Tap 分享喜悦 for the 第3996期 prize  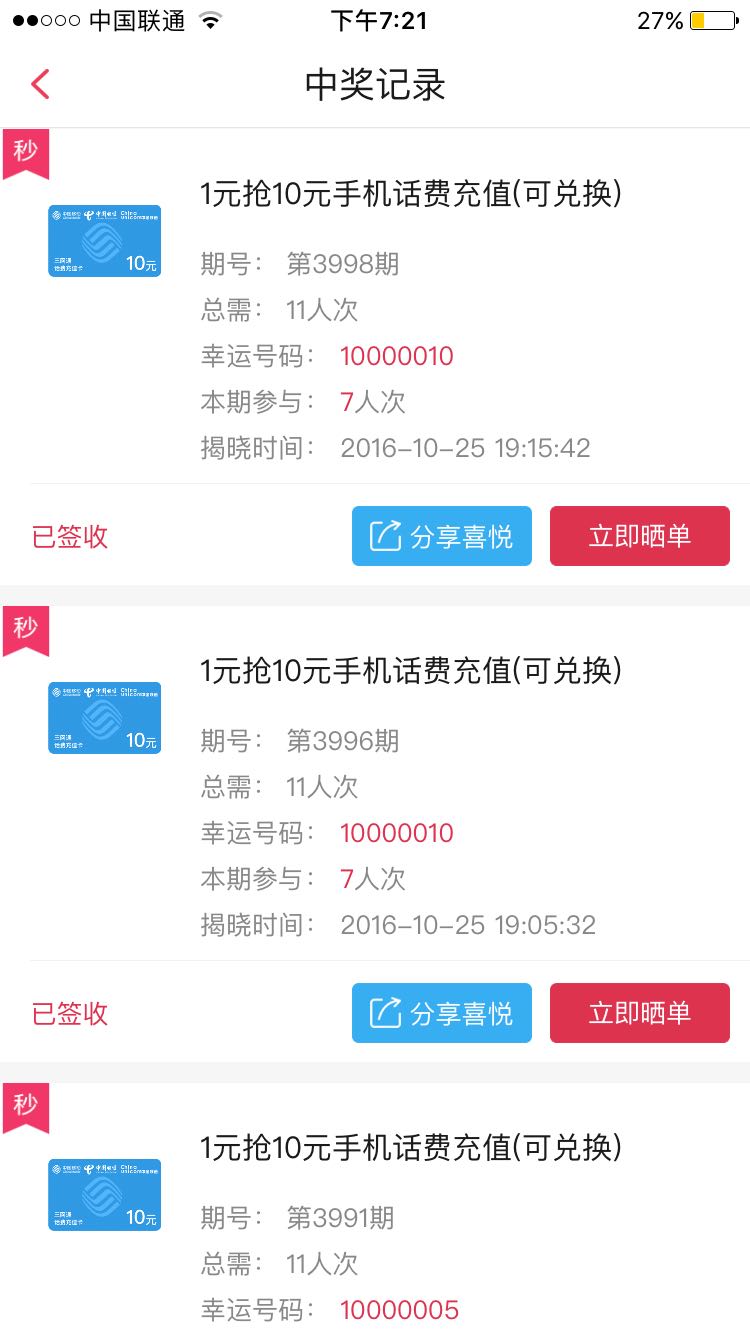(442, 1013)
